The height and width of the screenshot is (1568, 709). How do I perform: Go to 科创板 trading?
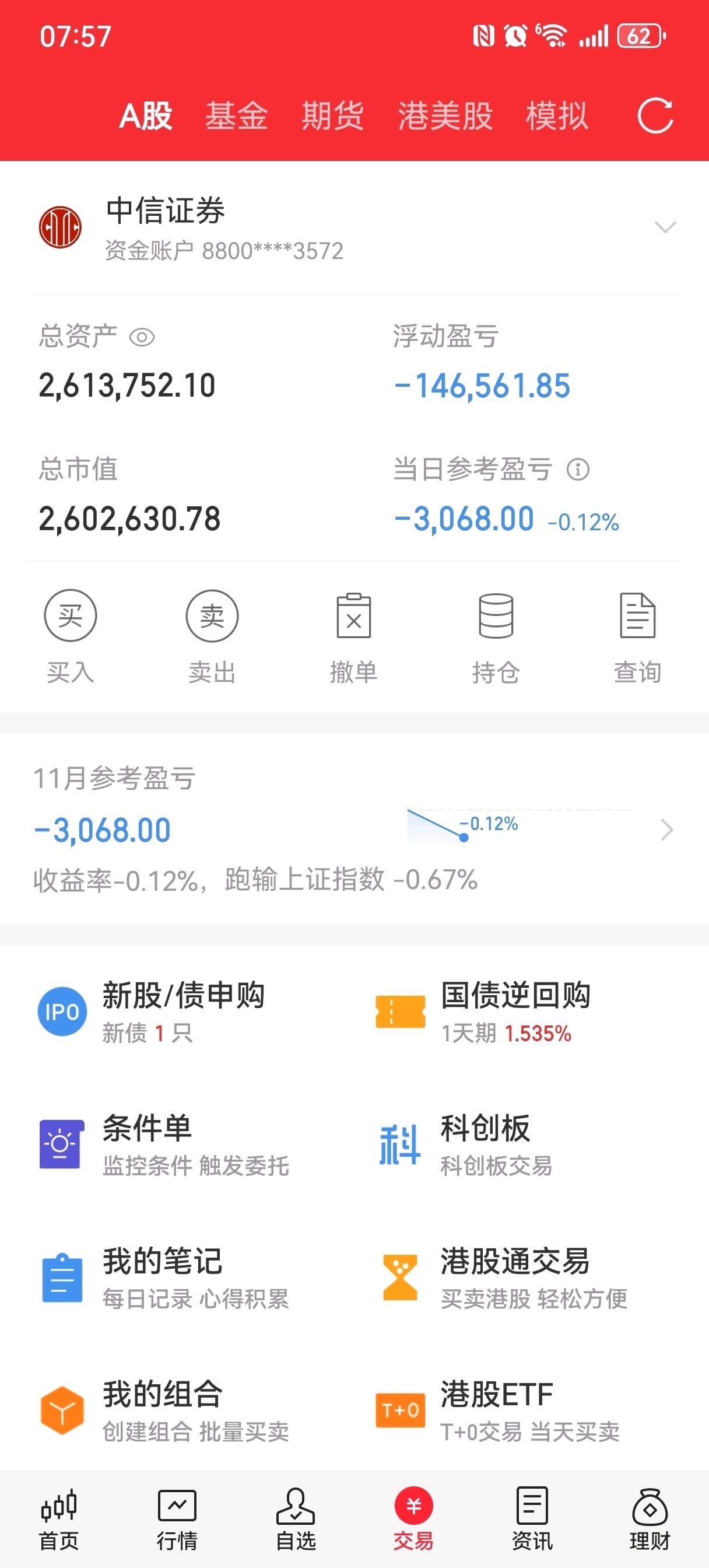(485, 1144)
